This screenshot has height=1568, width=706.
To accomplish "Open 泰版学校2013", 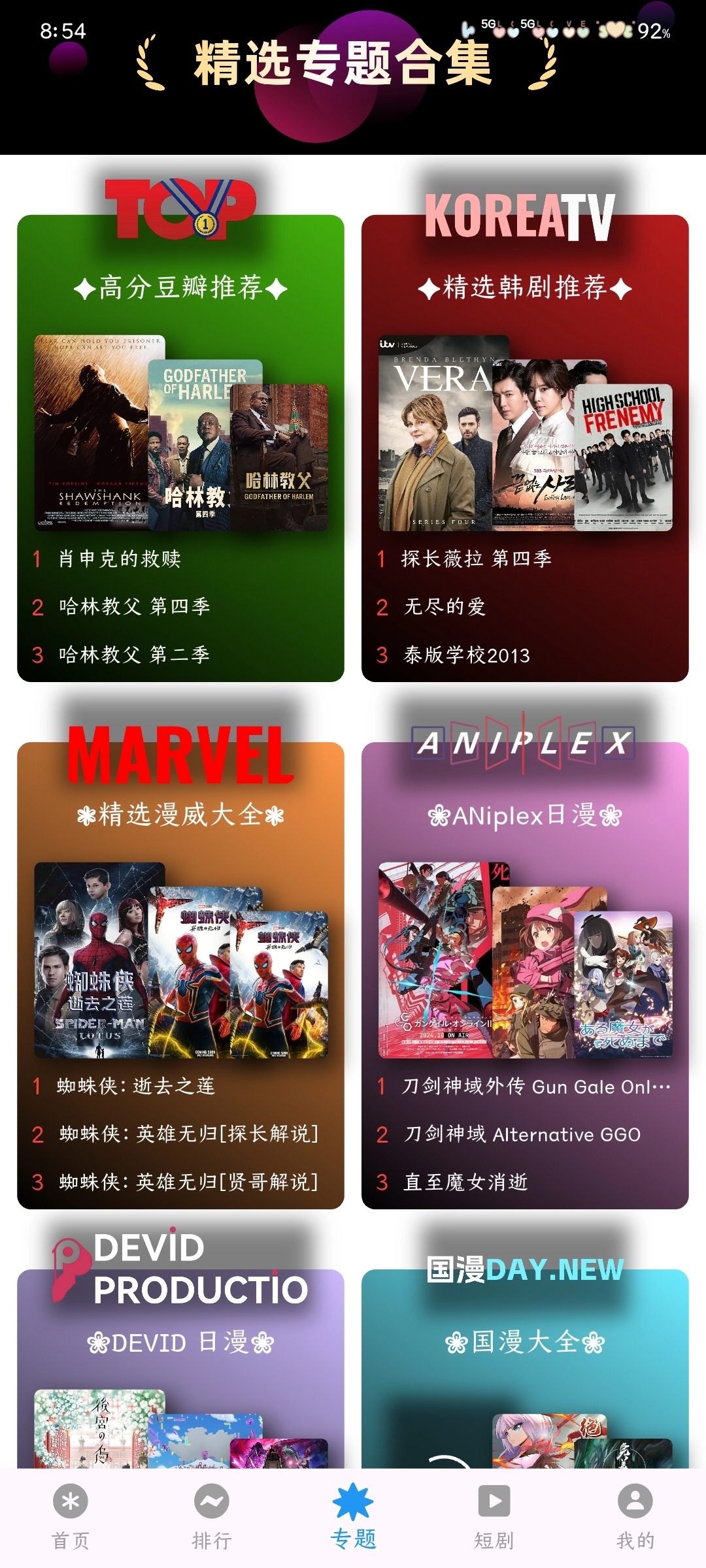I will 467,655.
